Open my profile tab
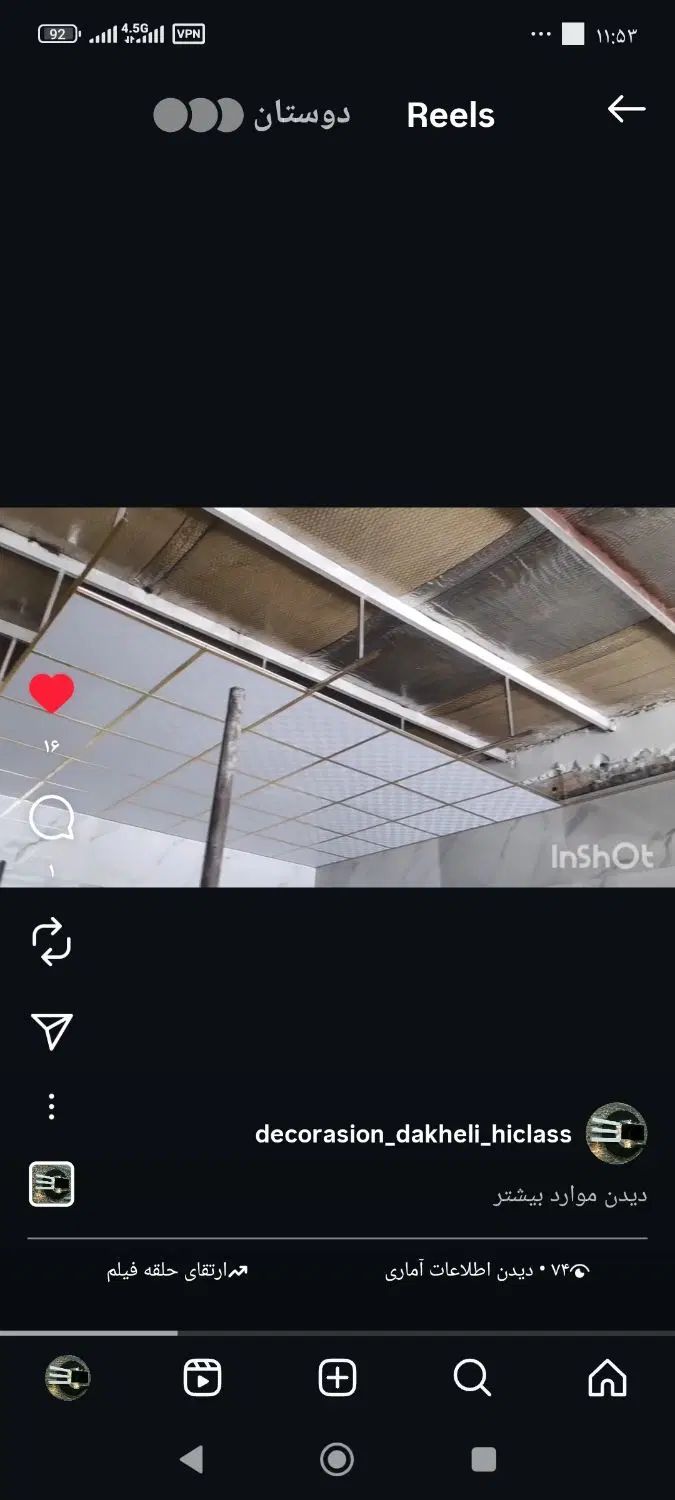Viewport: 675px width, 1500px height. click(x=68, y=1378)
